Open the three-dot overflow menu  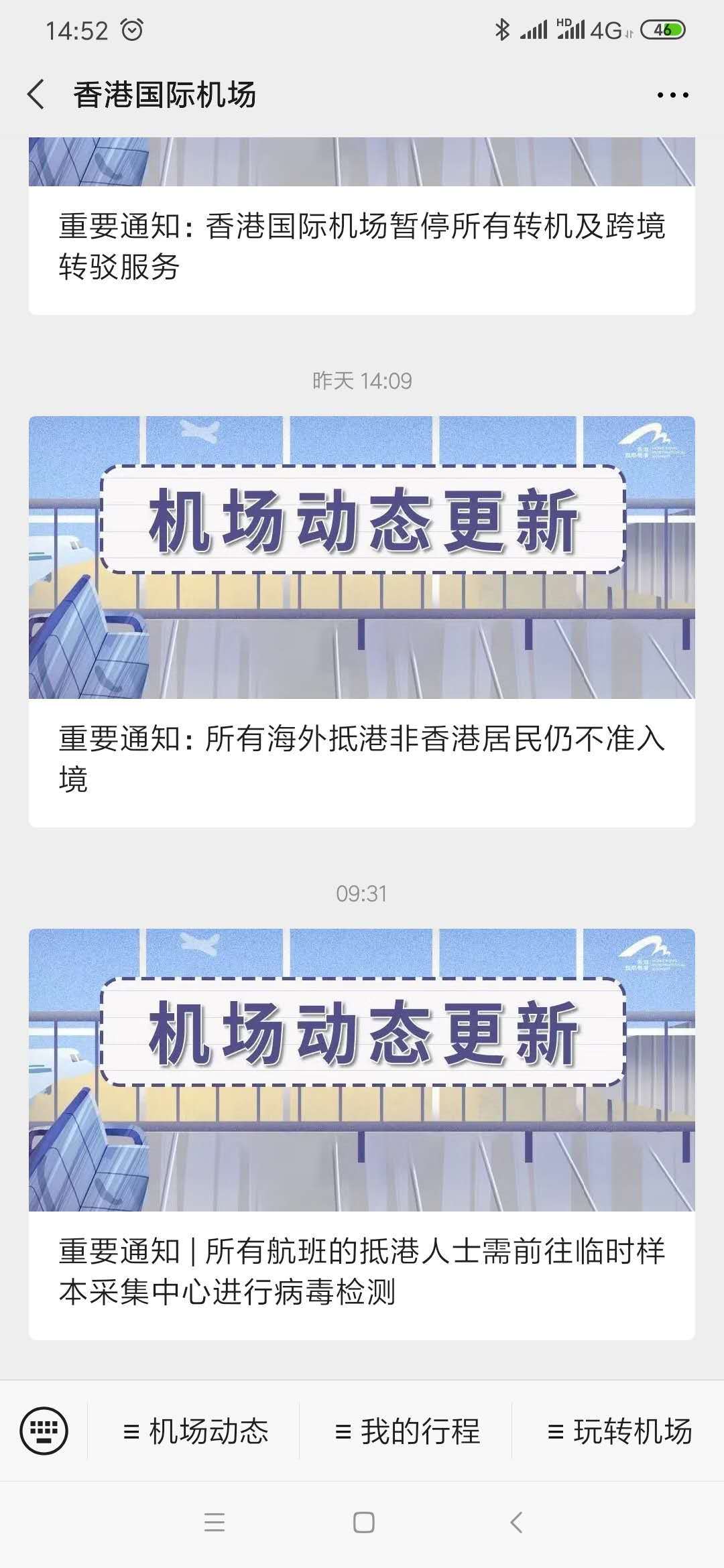pyautogui.click(x=672, y=95)
